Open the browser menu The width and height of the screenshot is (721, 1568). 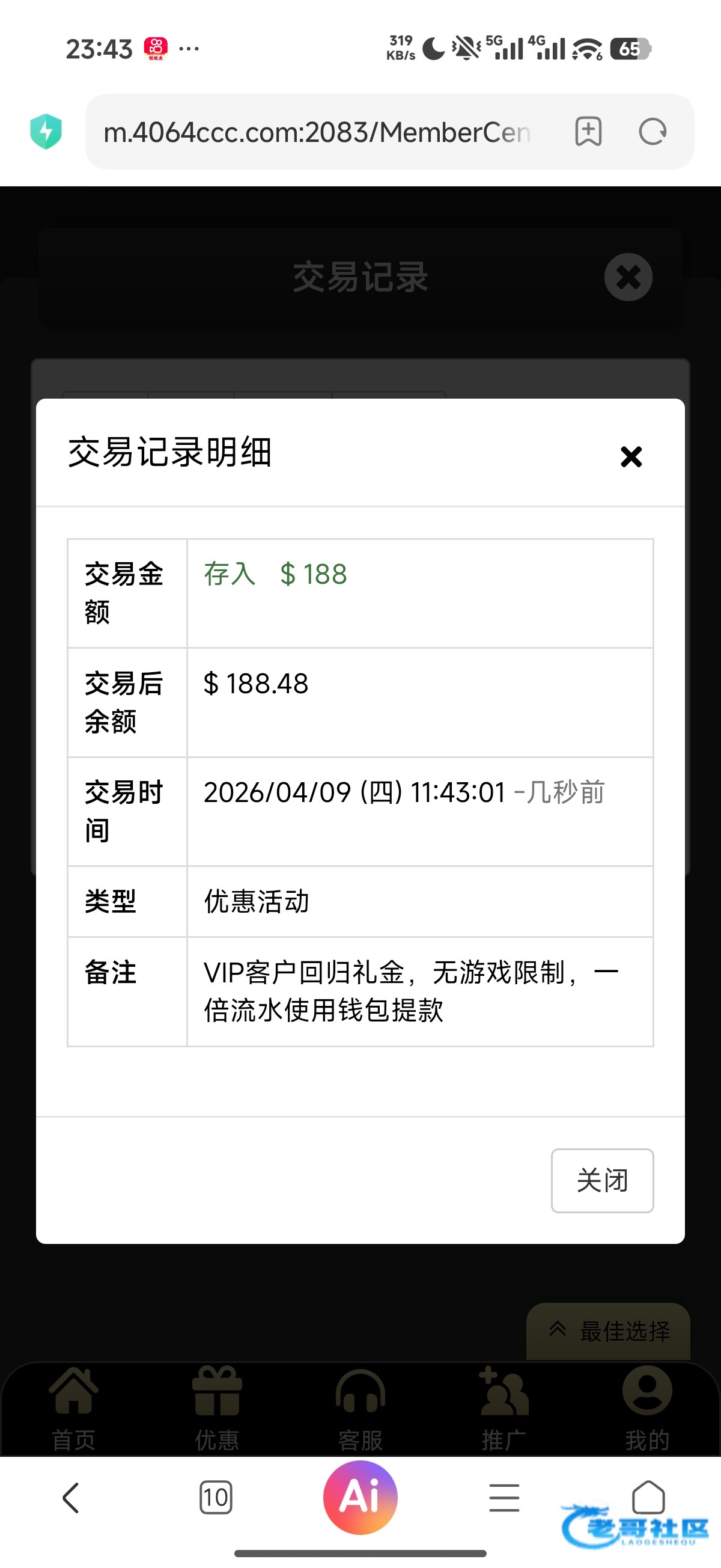click(x=503, y=1498)
